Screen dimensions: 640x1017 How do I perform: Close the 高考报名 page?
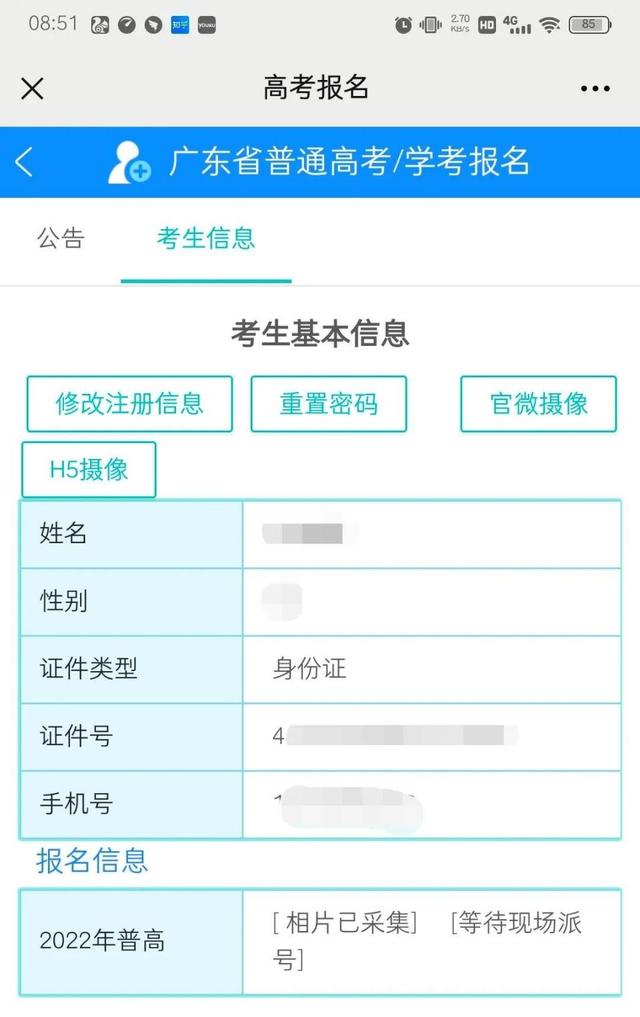tap(32, 88)
